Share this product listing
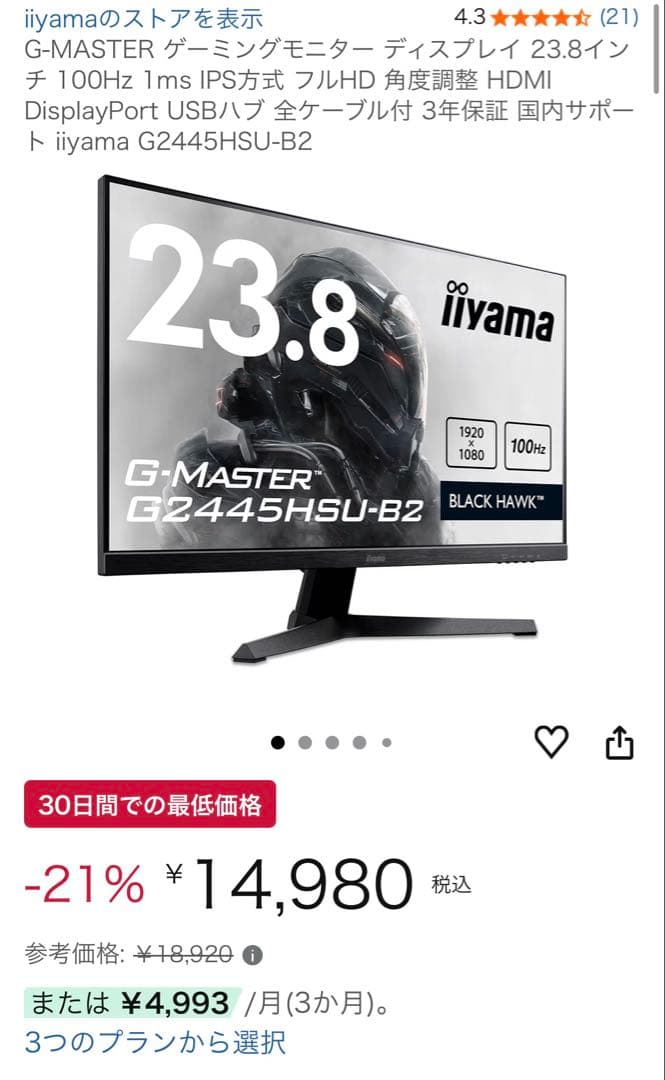The height and width of the screenshot is (1080, 665). click(620, 742)
